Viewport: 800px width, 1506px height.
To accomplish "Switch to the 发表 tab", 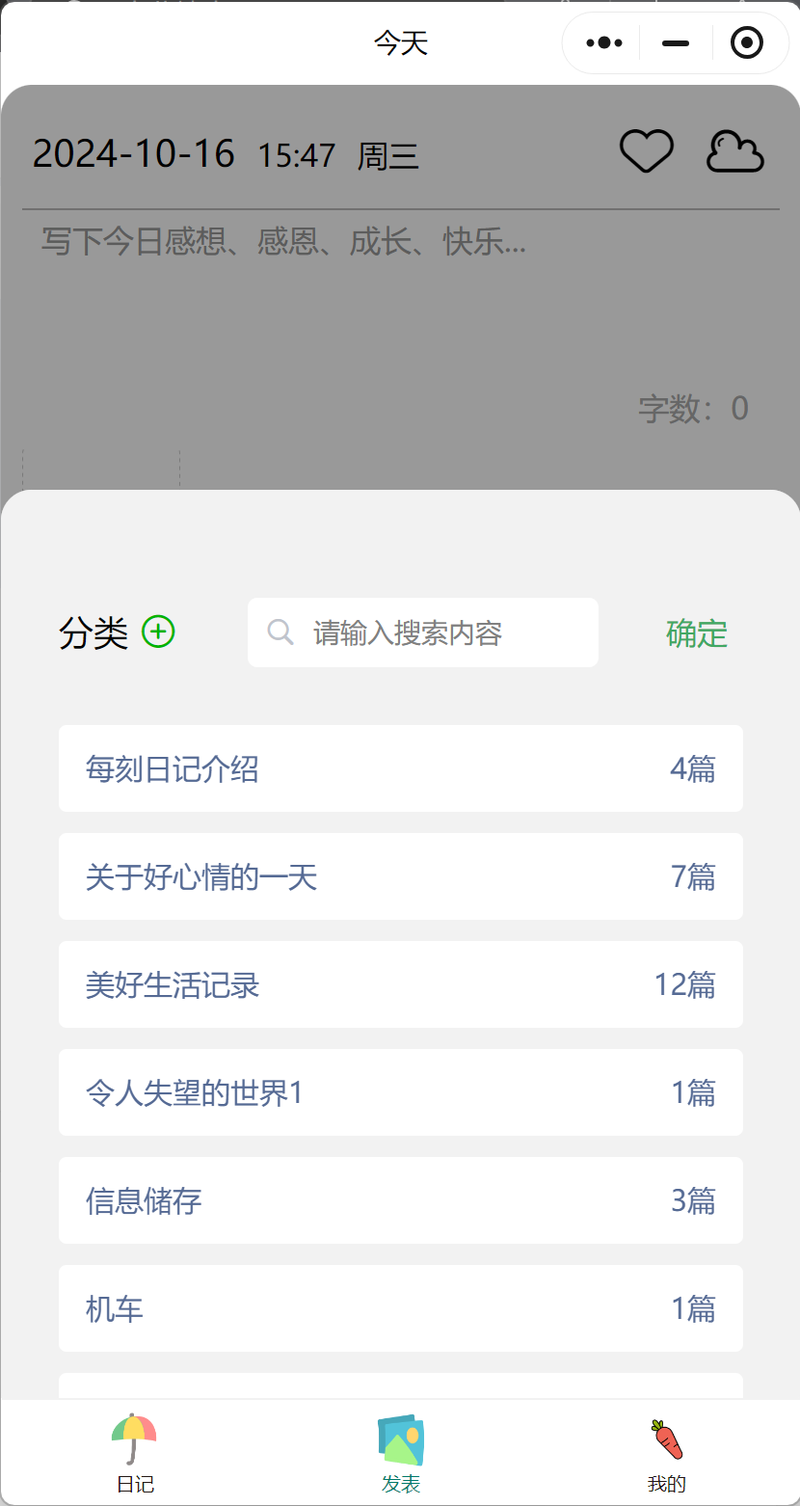I will coord(401,1453).
